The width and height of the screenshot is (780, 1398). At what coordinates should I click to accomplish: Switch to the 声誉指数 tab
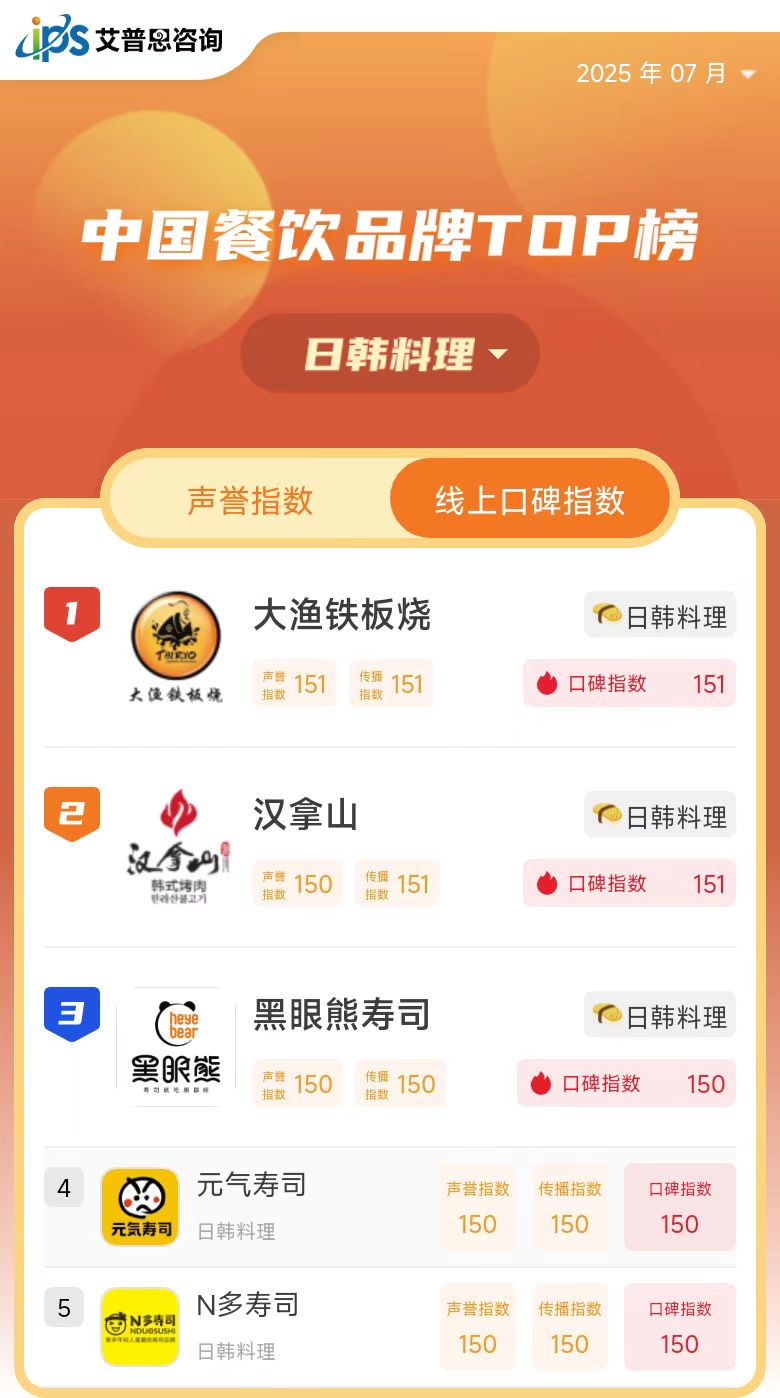click(x=251, y=500)
